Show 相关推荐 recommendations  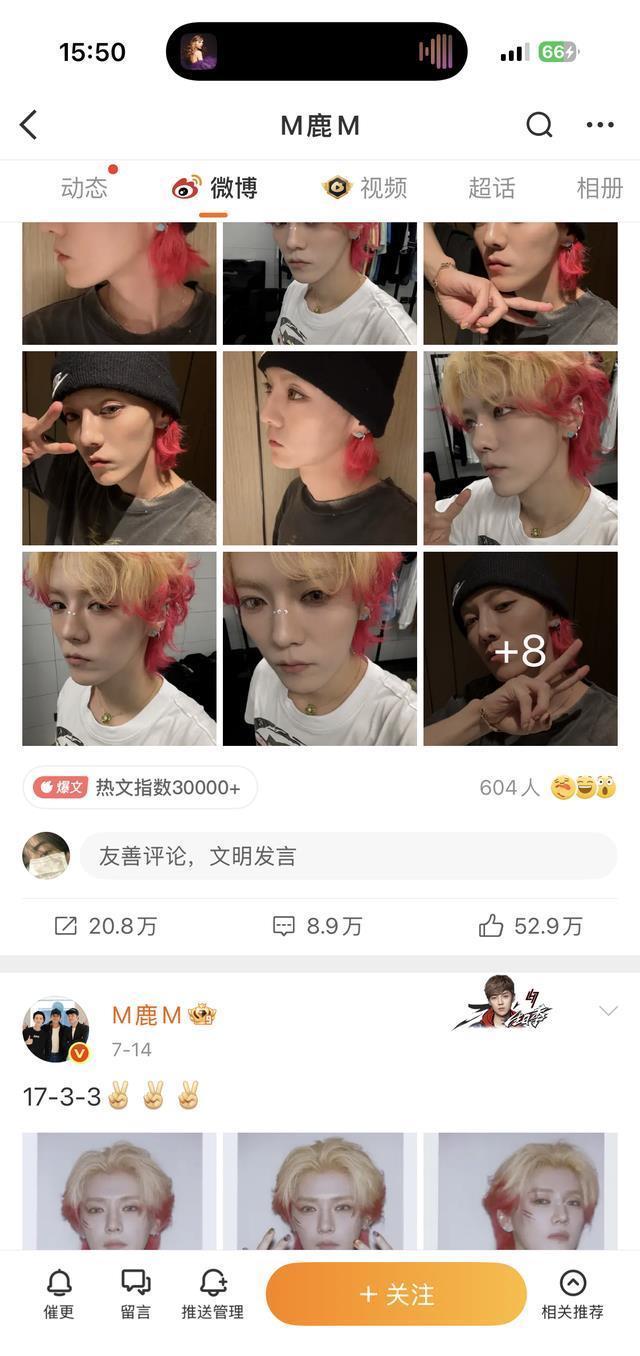pos(572,1294)
